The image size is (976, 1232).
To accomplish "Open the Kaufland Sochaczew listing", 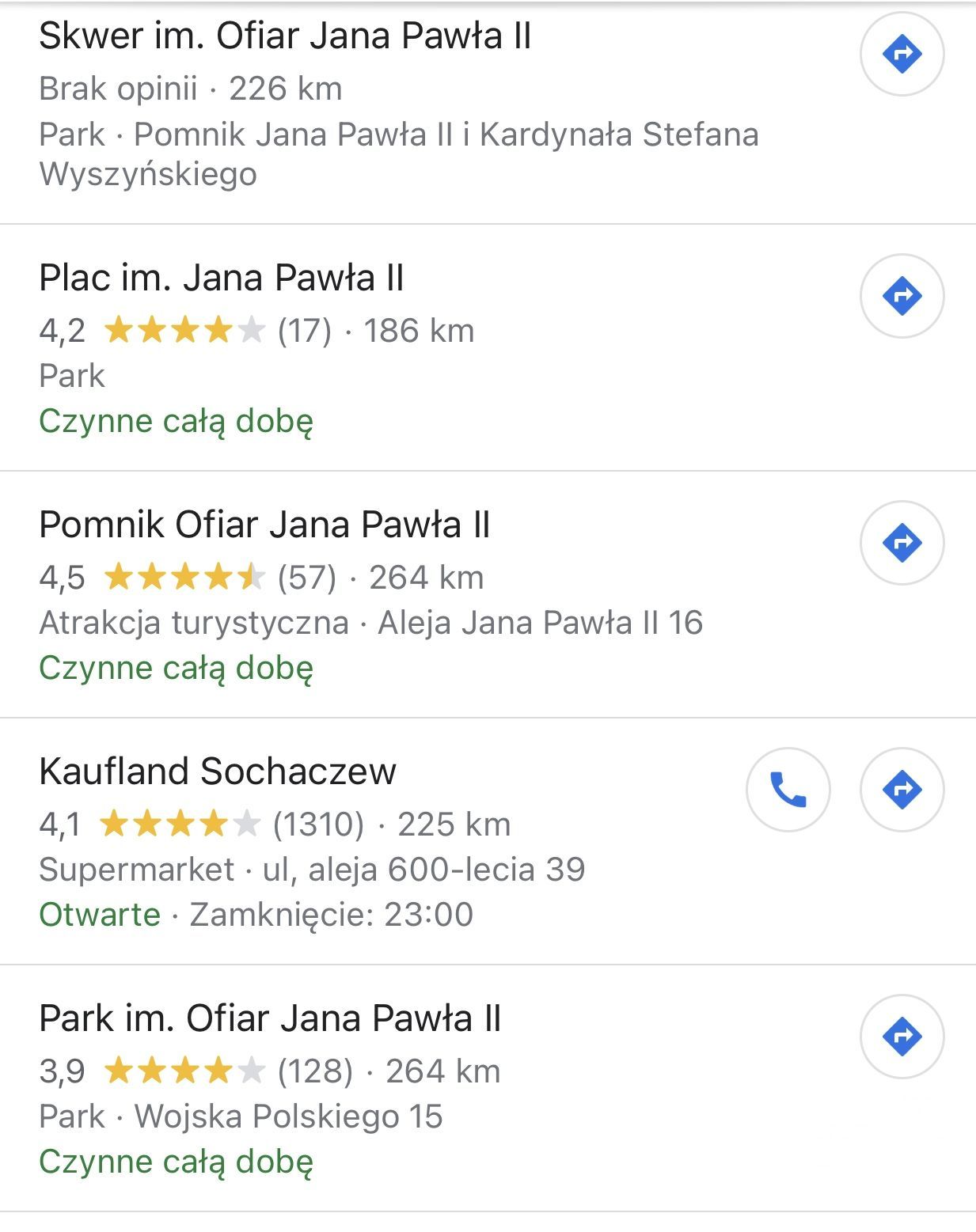I will [218, 772].
